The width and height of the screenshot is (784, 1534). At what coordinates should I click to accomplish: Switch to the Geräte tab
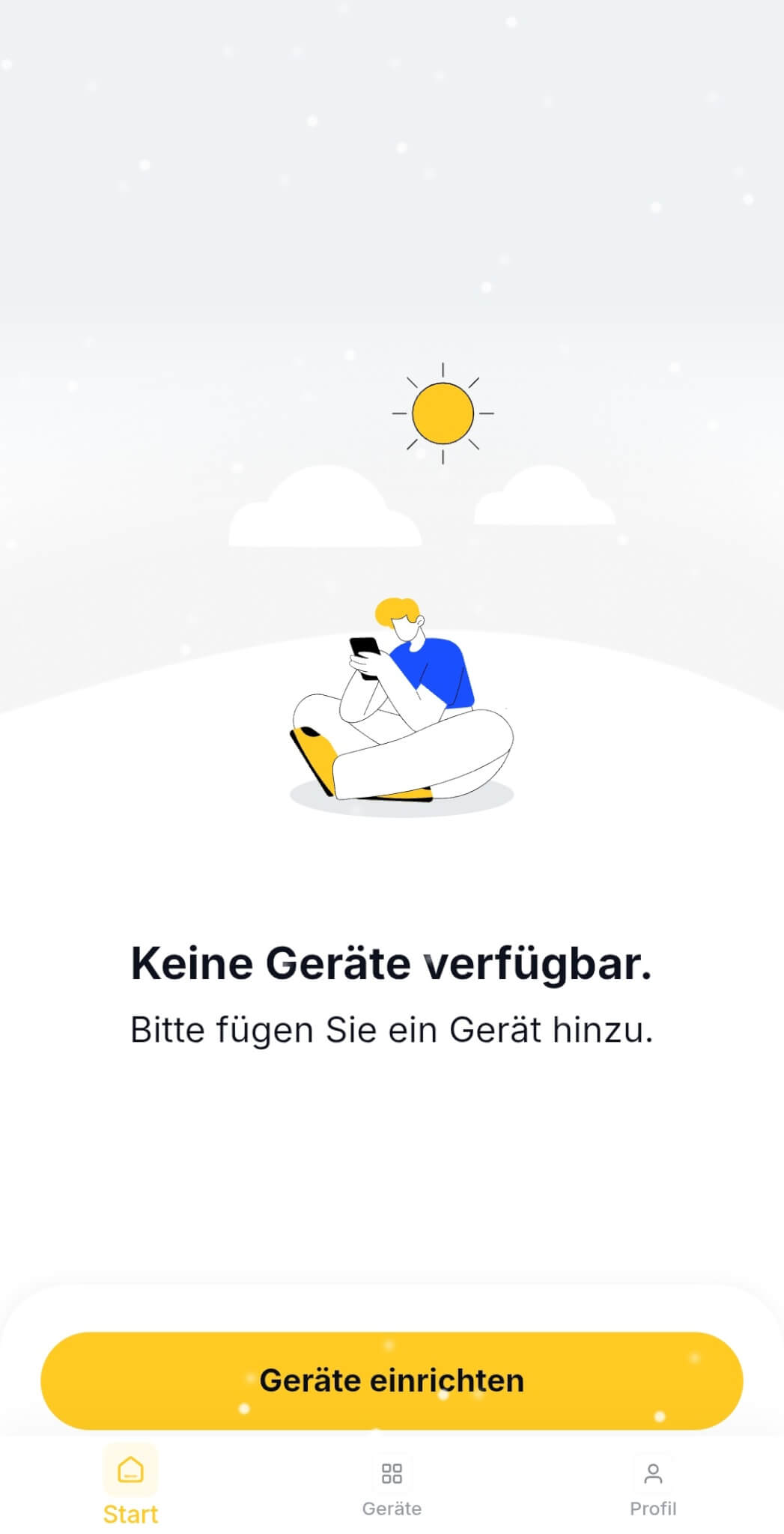[x=392, y=1488]
